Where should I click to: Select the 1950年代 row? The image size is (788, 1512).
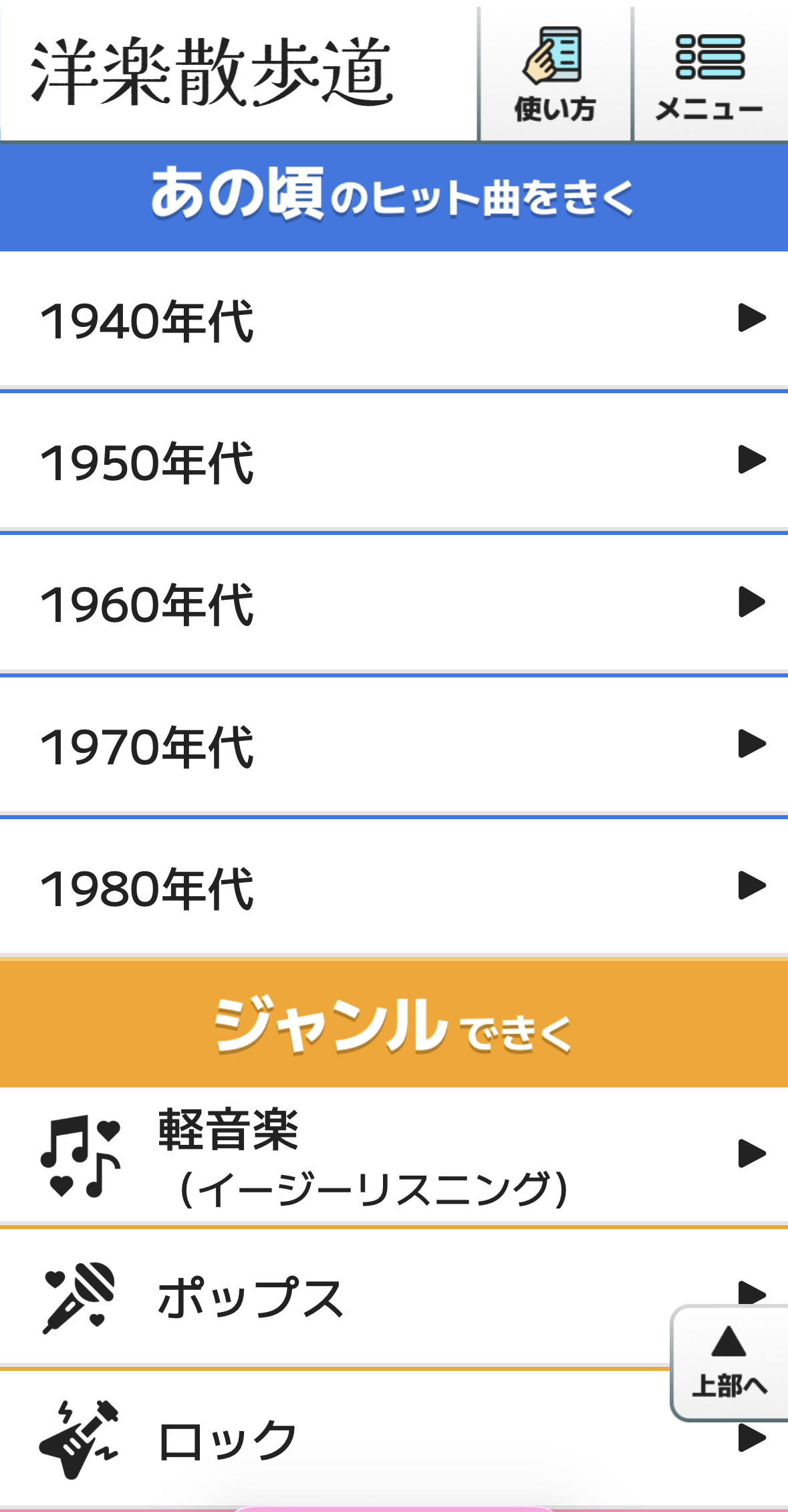point(394,461)
